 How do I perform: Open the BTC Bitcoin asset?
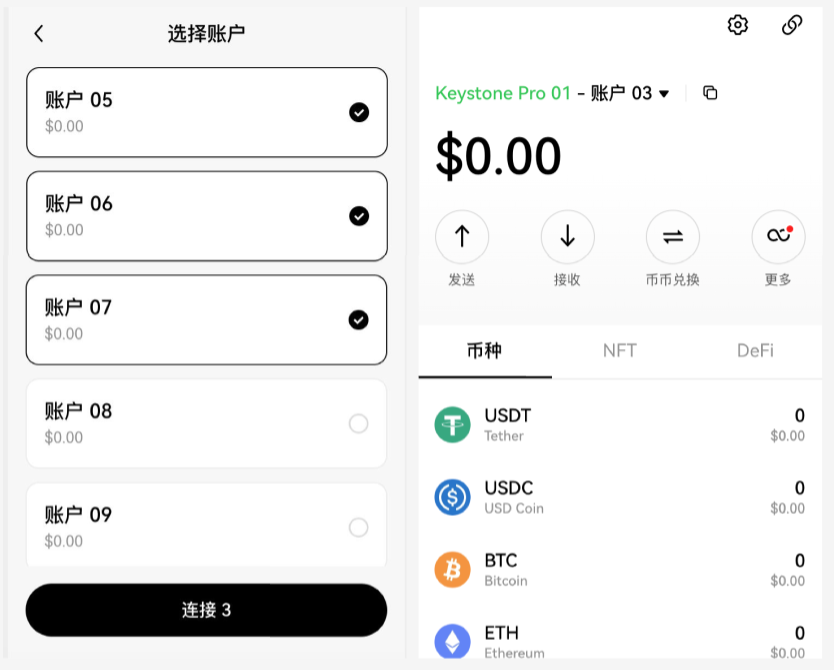coord(620,570)
